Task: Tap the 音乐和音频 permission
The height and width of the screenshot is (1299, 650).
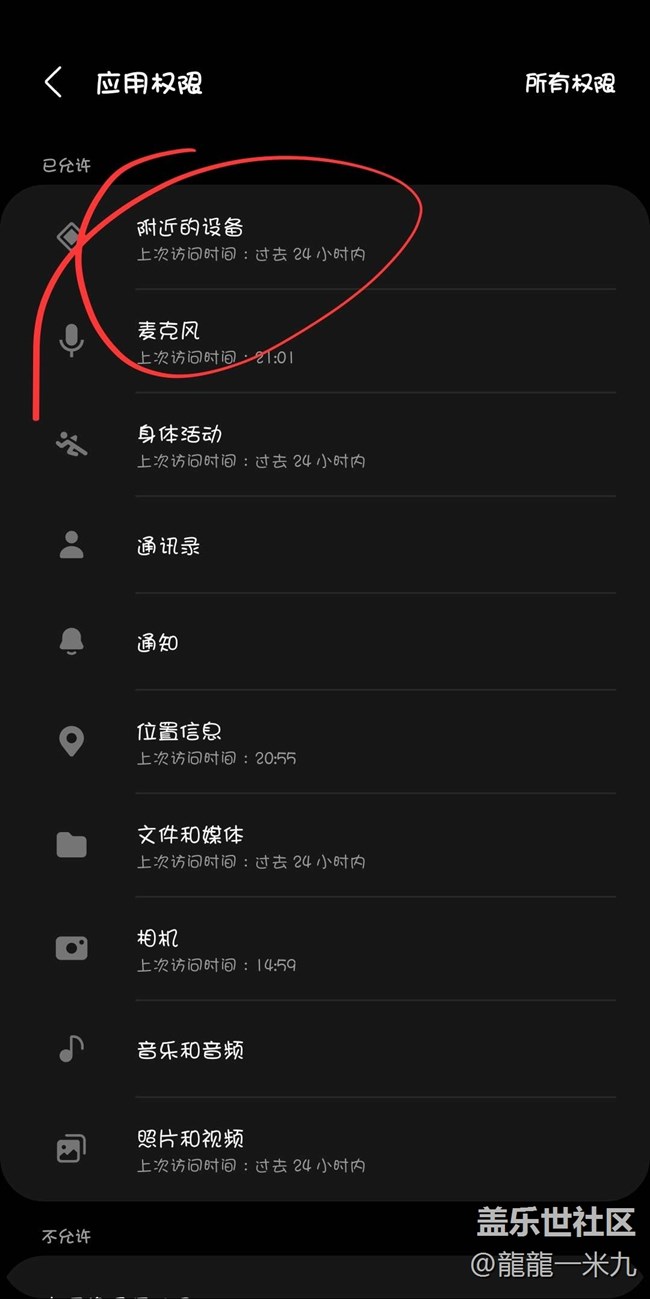Action: pos(325,1050)
